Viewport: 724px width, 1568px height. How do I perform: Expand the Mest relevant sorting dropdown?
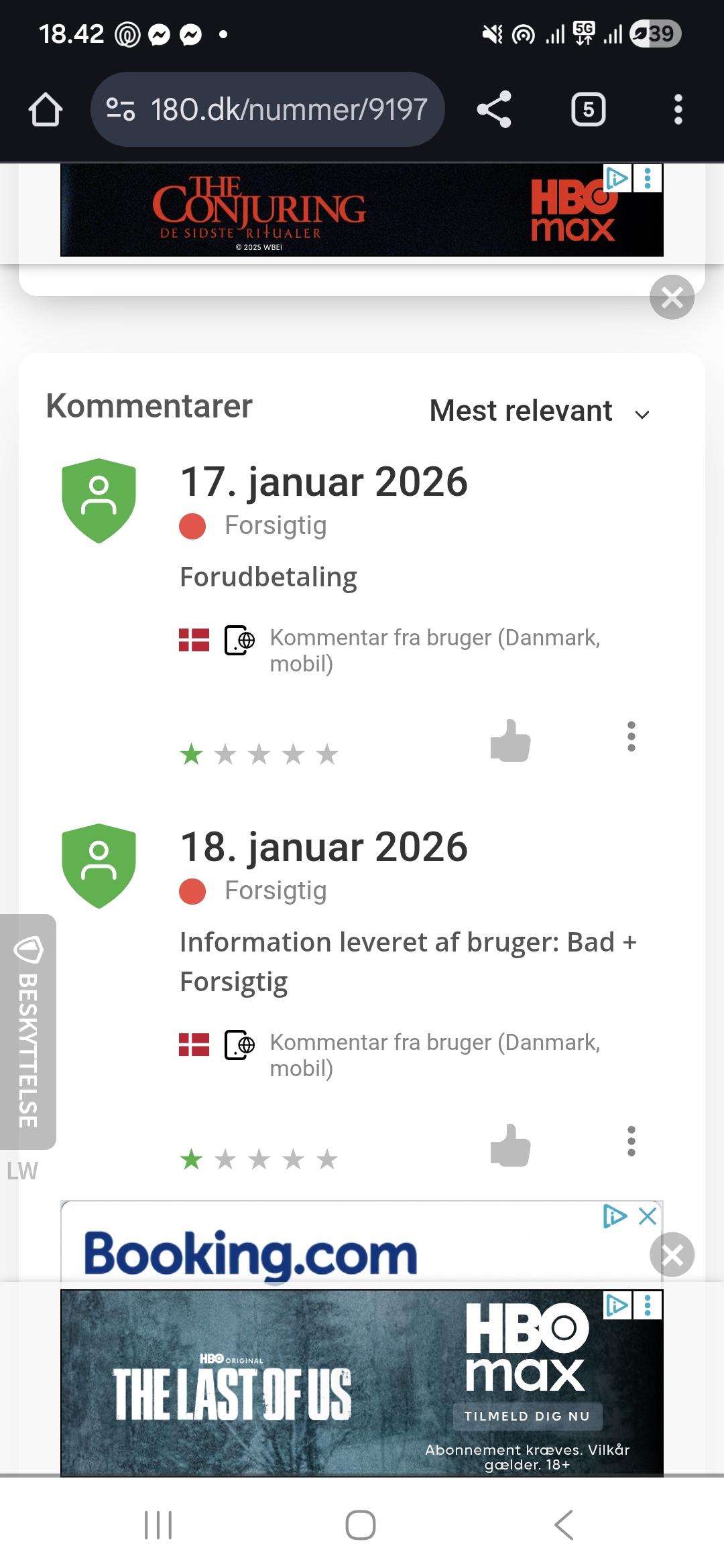(540, 411)
